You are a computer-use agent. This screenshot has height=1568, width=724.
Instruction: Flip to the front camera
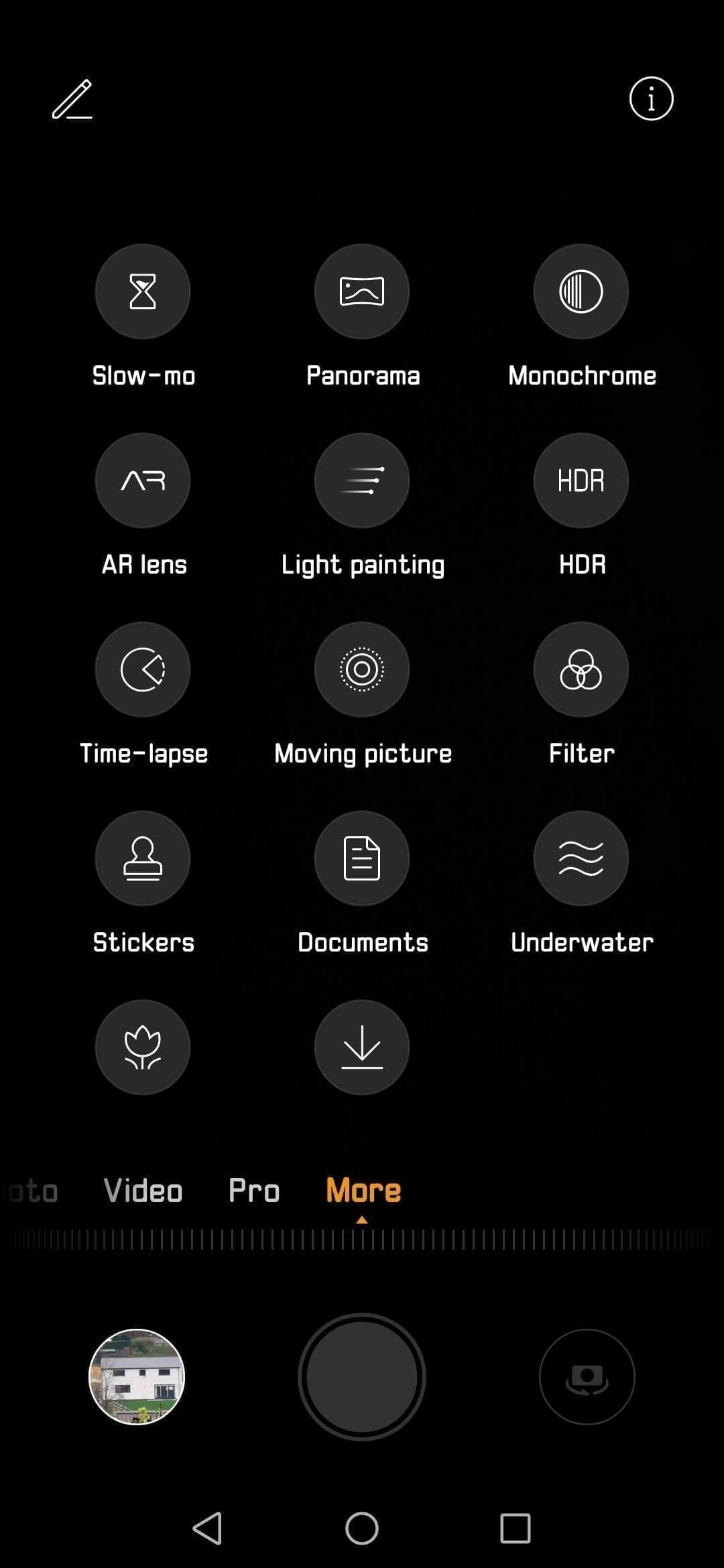point(587,1376)
